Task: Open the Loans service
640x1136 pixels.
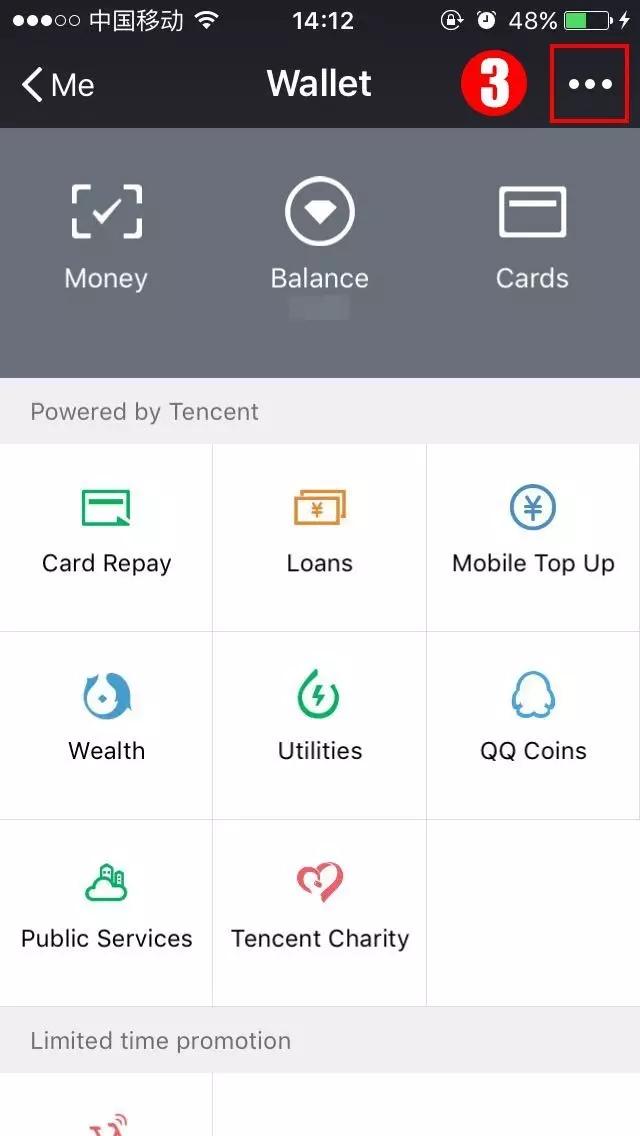Action: point(320,537)
